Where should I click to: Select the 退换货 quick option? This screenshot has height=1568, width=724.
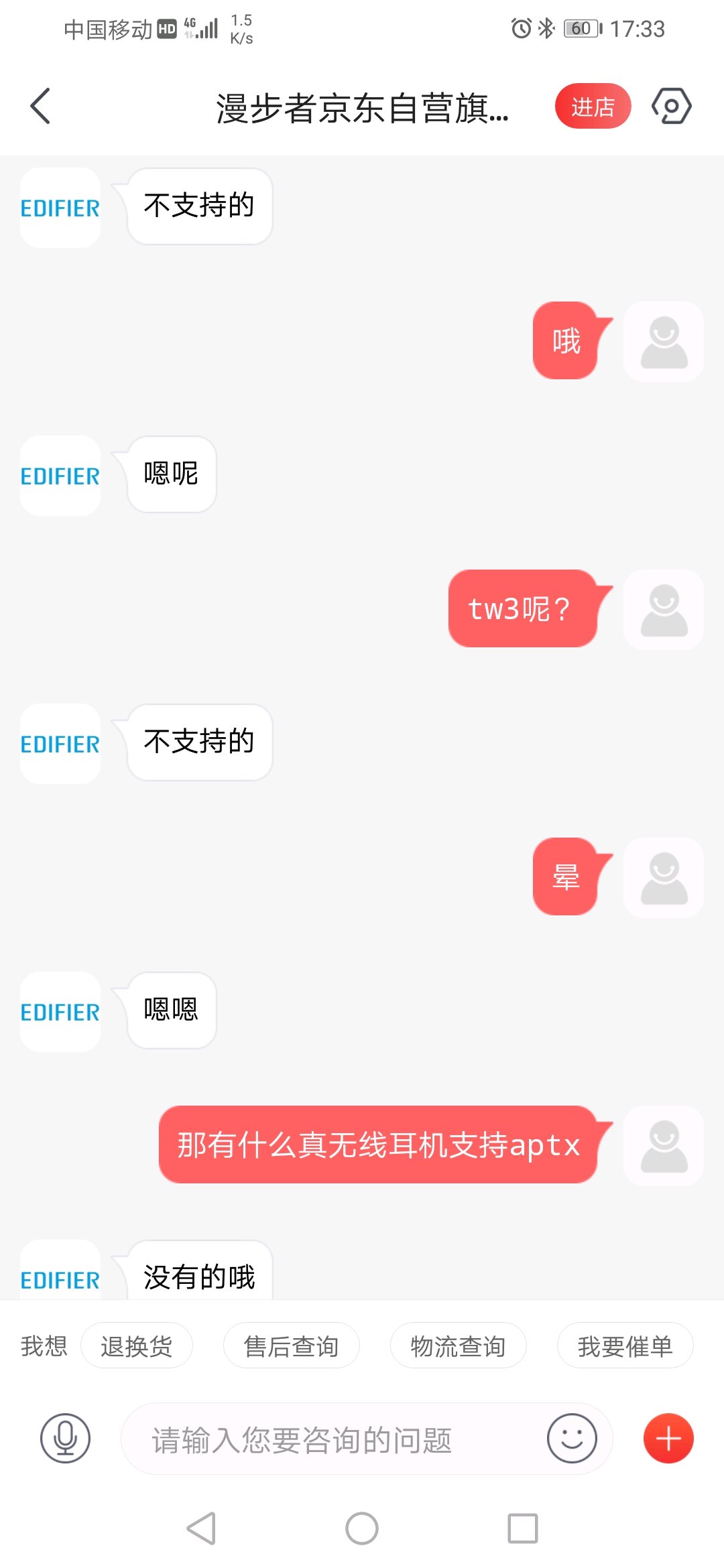click(137, 1346)
